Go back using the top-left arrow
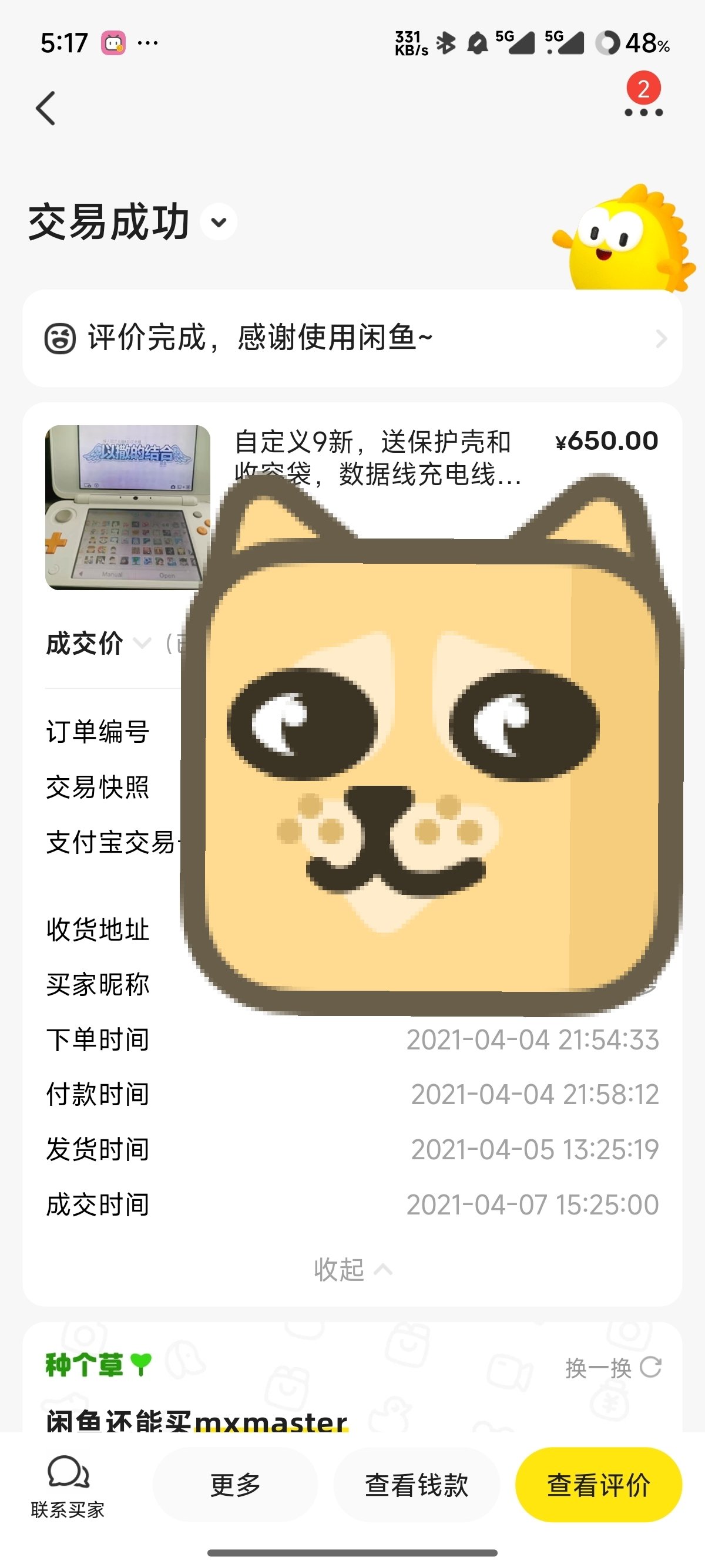The width and height of the screenshot is (705, 1568). point(46,108)
